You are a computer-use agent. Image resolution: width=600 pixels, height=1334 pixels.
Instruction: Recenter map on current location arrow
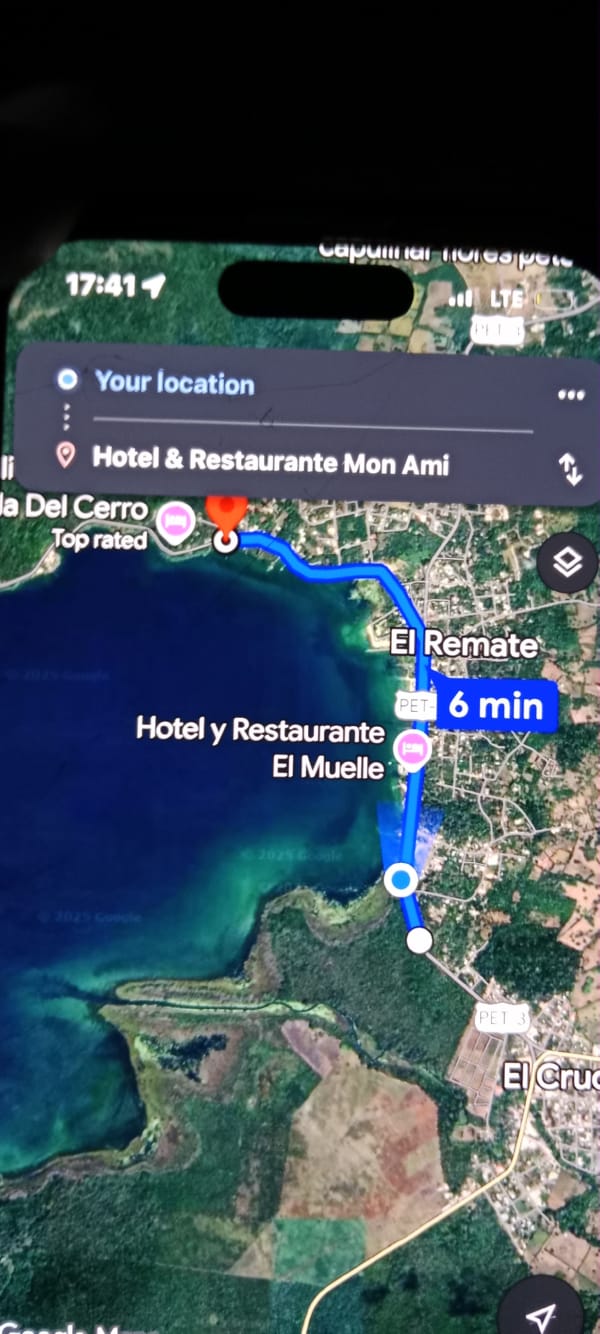click(x=541, y=1312)
